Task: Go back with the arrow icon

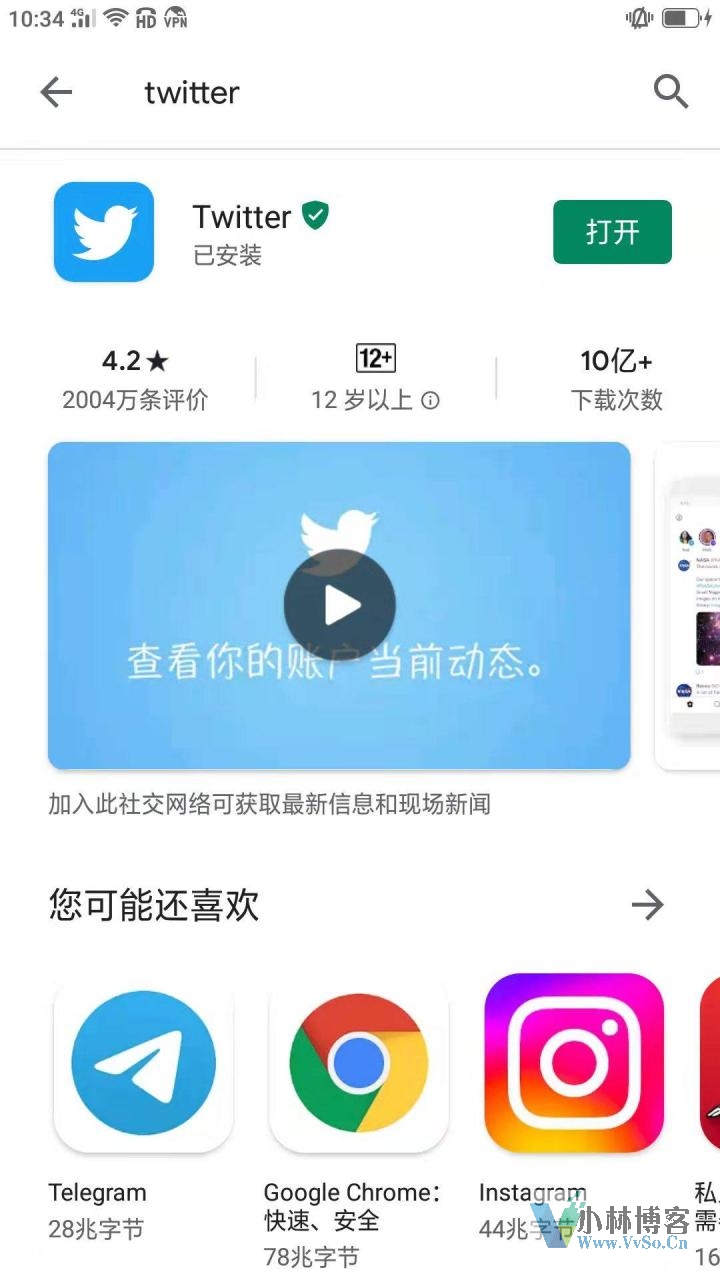Action: 56,93
